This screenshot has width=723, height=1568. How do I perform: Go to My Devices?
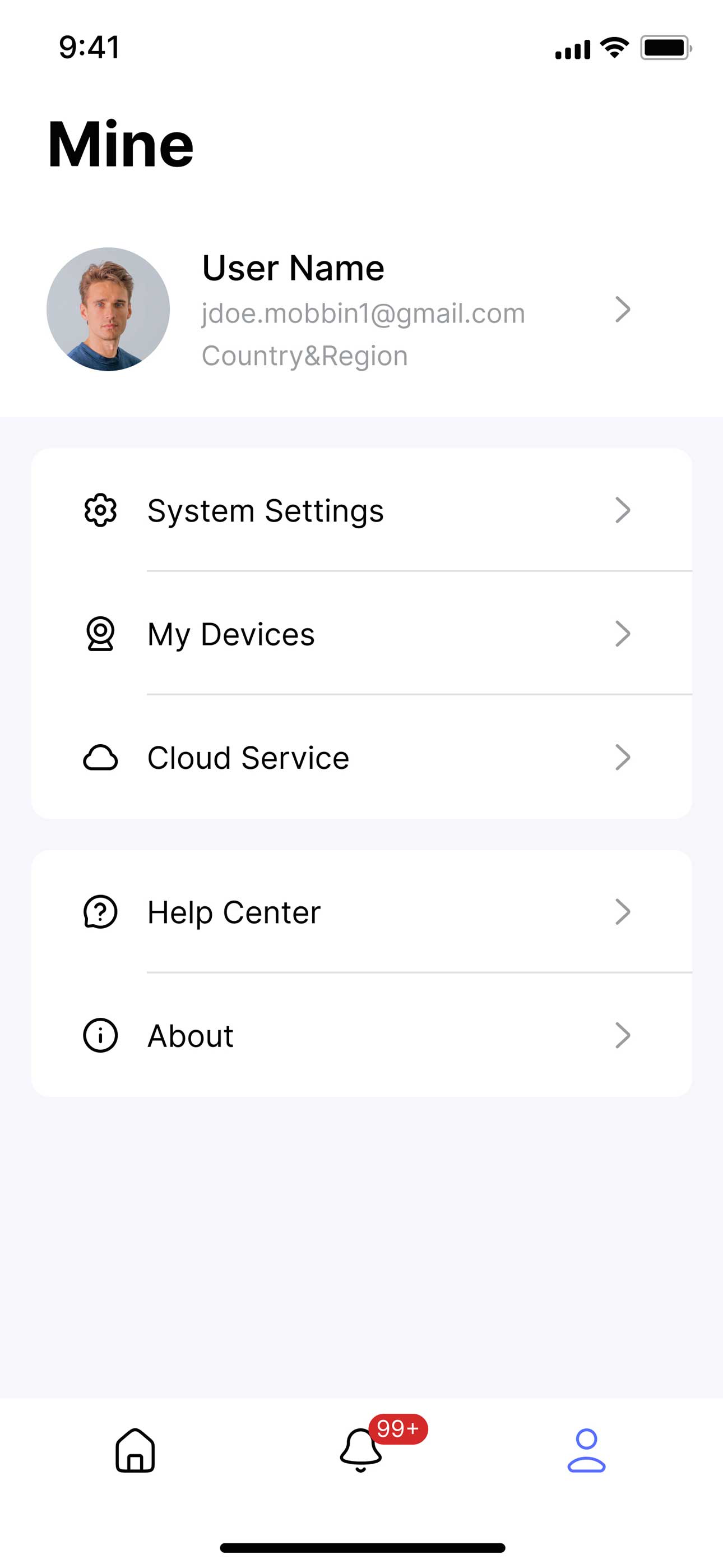tap(361, 634)
